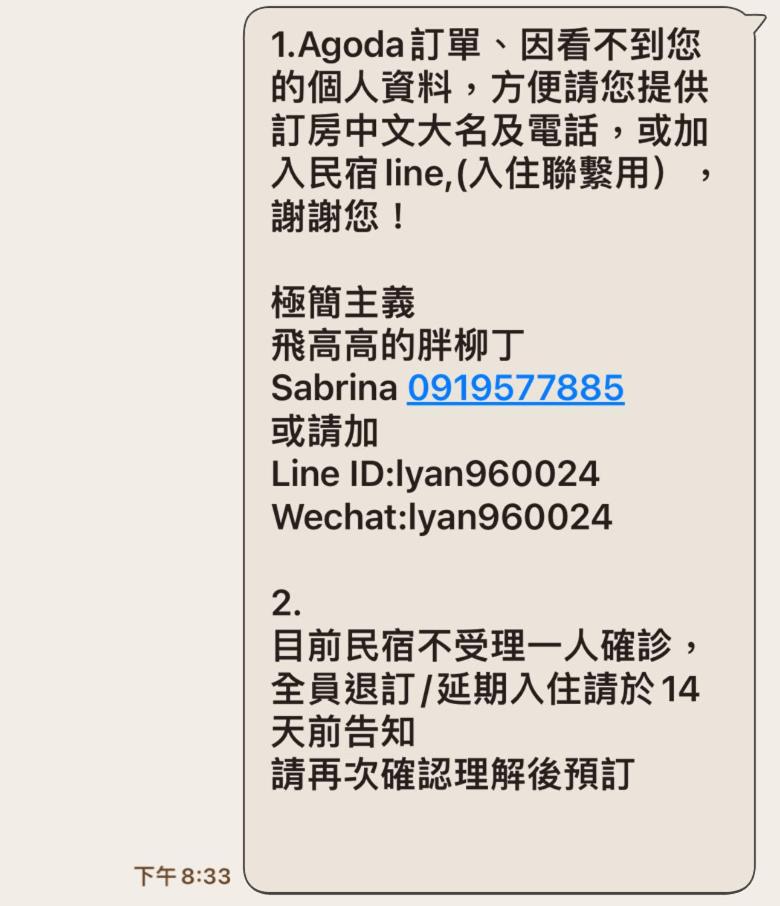Call the phone number 0919577885
Image resolution: width=780 pixels, height=906 pixels.
tap(515, 388)
